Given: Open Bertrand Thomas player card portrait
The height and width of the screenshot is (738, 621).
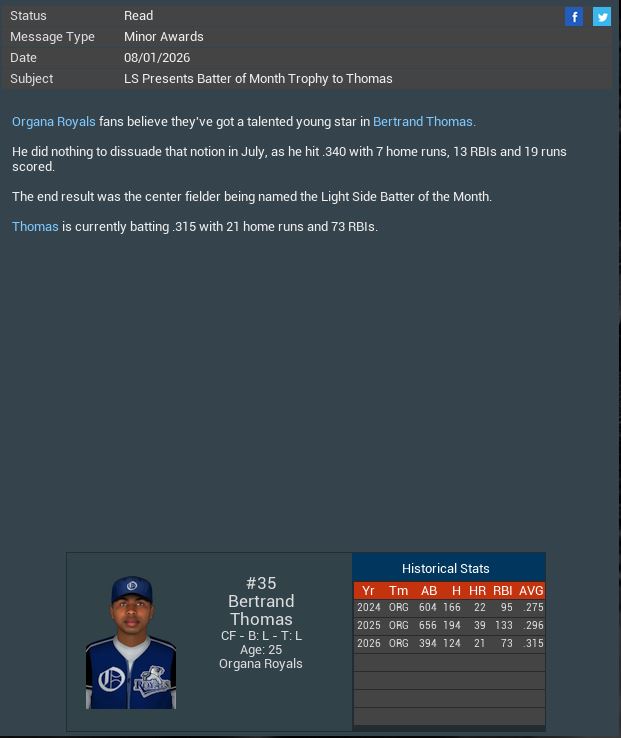Looking at the screenshot, I should coord(131,642).
